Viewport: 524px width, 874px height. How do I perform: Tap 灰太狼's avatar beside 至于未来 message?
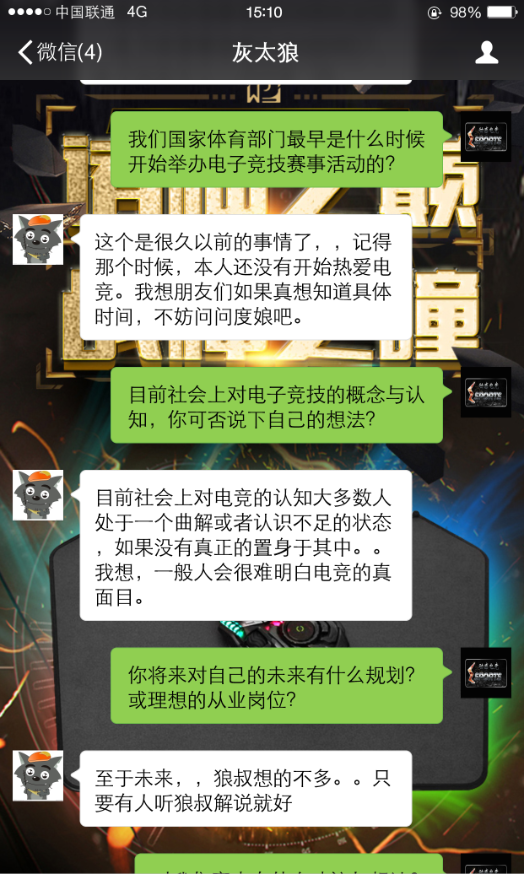tap(38, 776)
